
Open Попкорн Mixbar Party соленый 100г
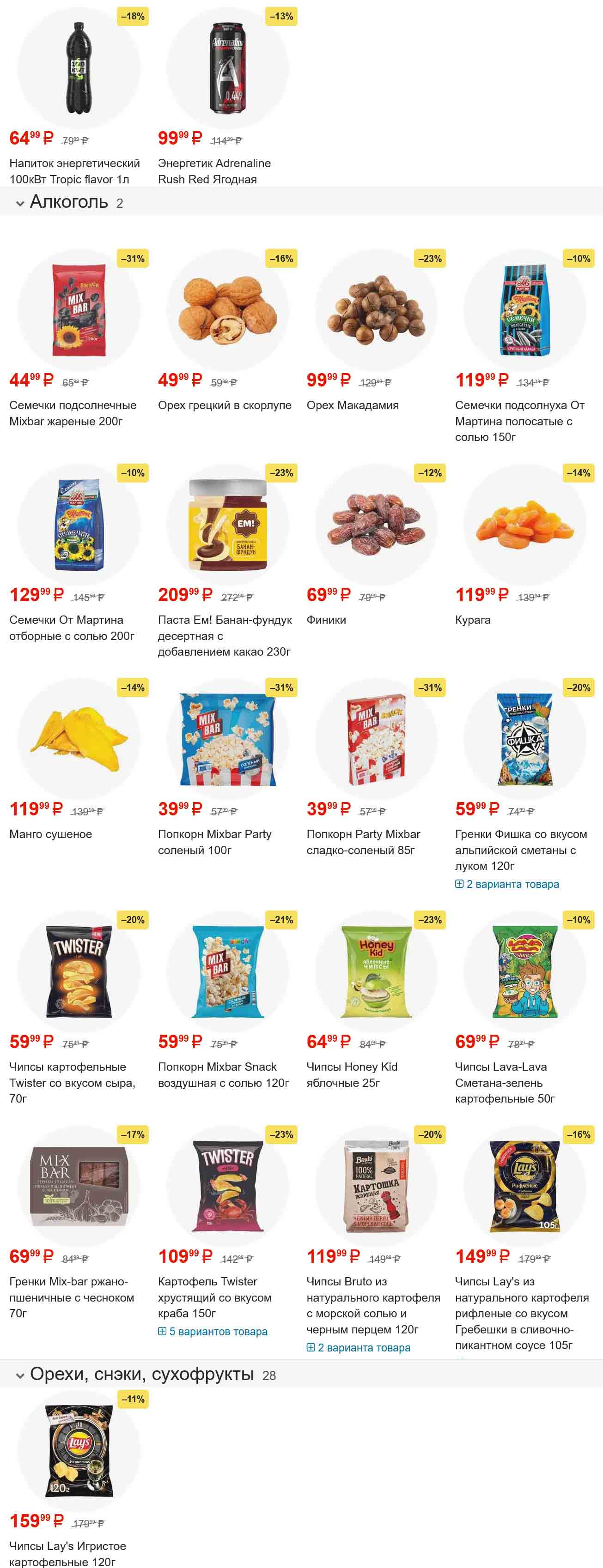pos(214,842)
